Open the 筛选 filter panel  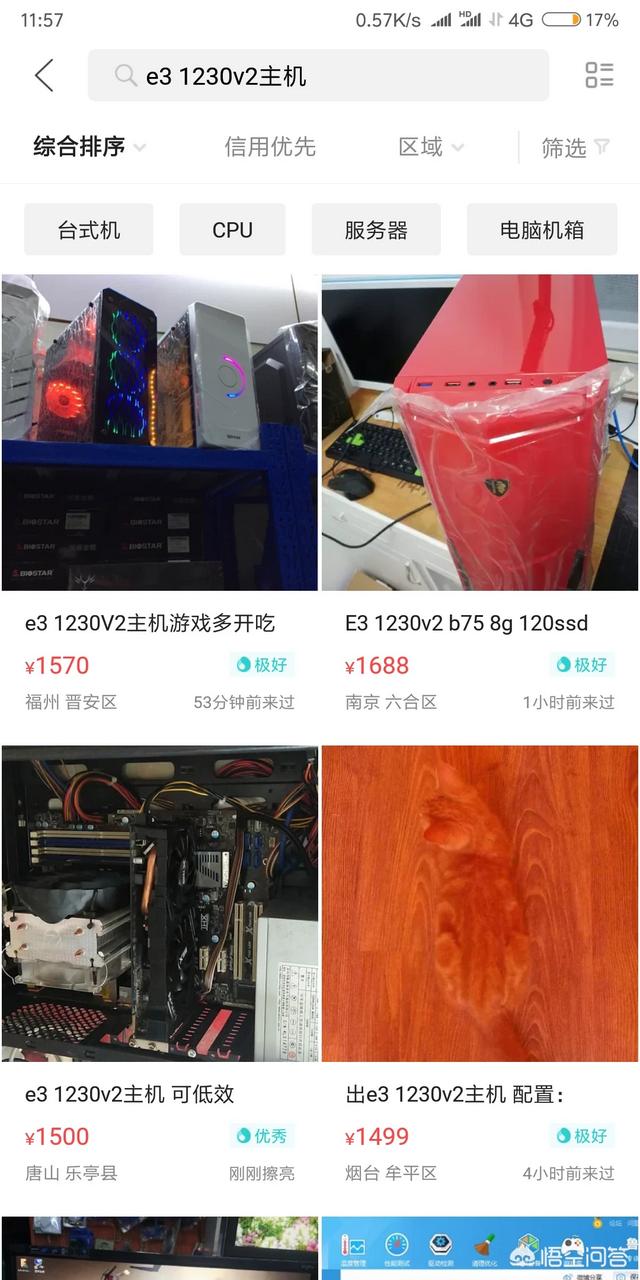tap(575, 148)
